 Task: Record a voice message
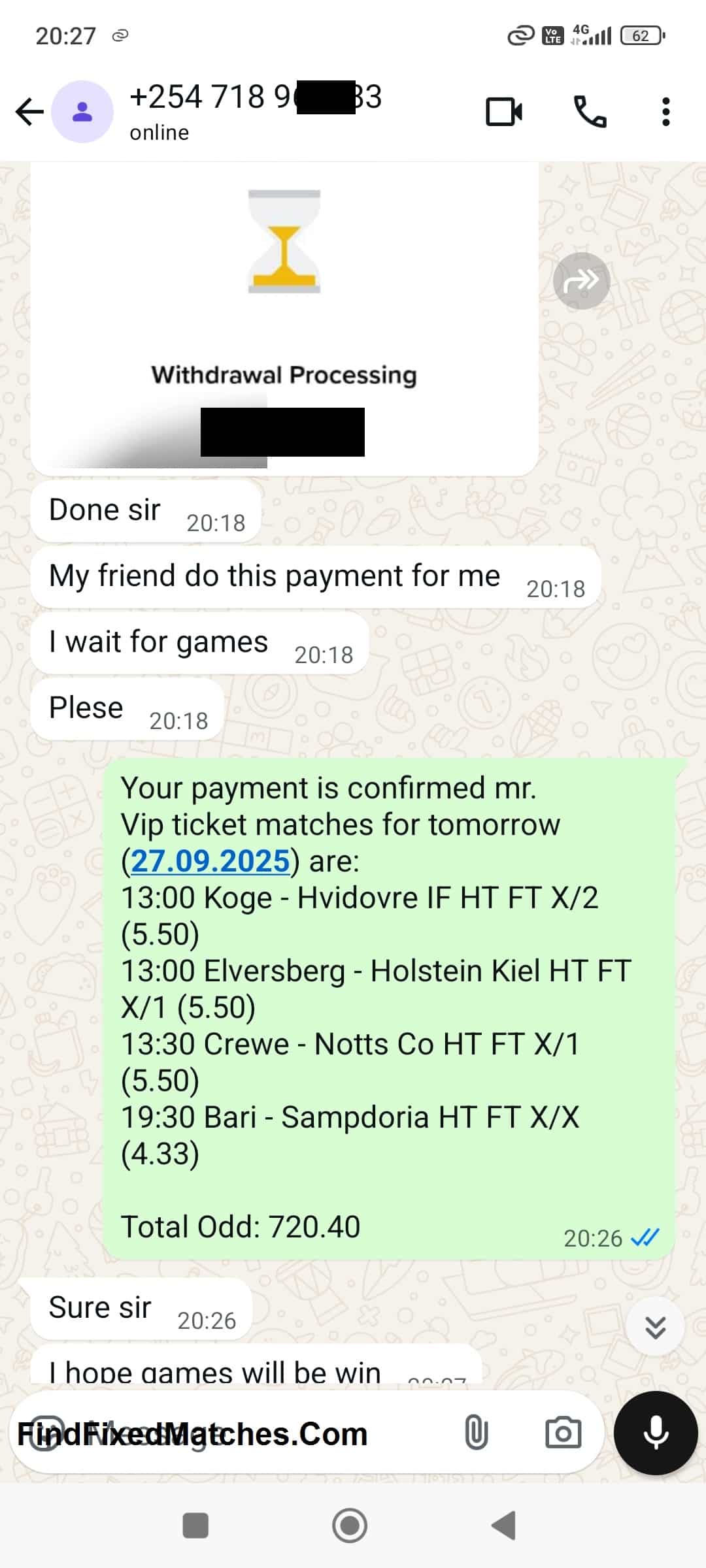[655, 1433]
